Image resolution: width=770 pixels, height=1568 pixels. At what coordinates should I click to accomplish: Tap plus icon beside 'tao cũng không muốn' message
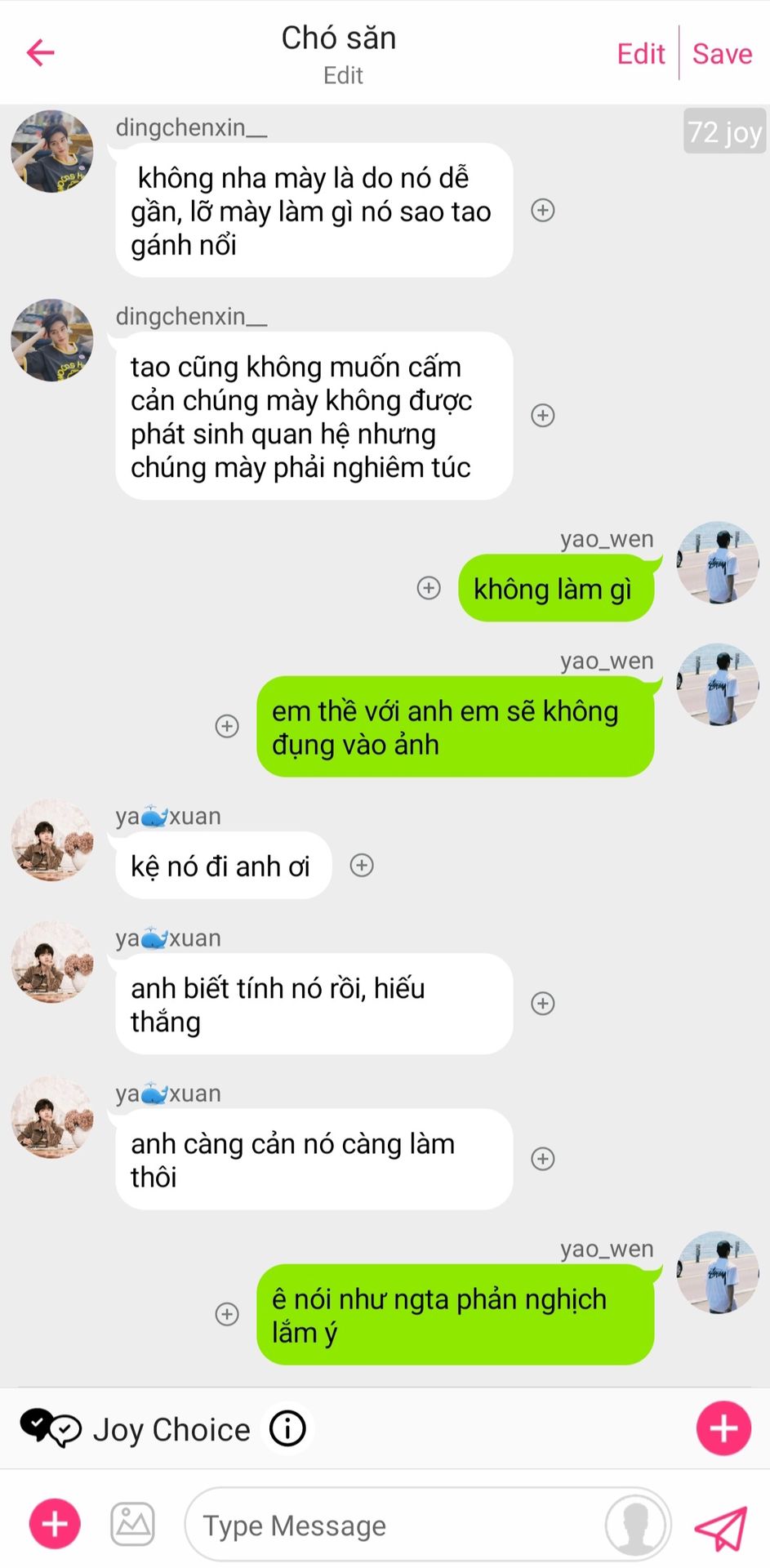(x=543, y=416)
